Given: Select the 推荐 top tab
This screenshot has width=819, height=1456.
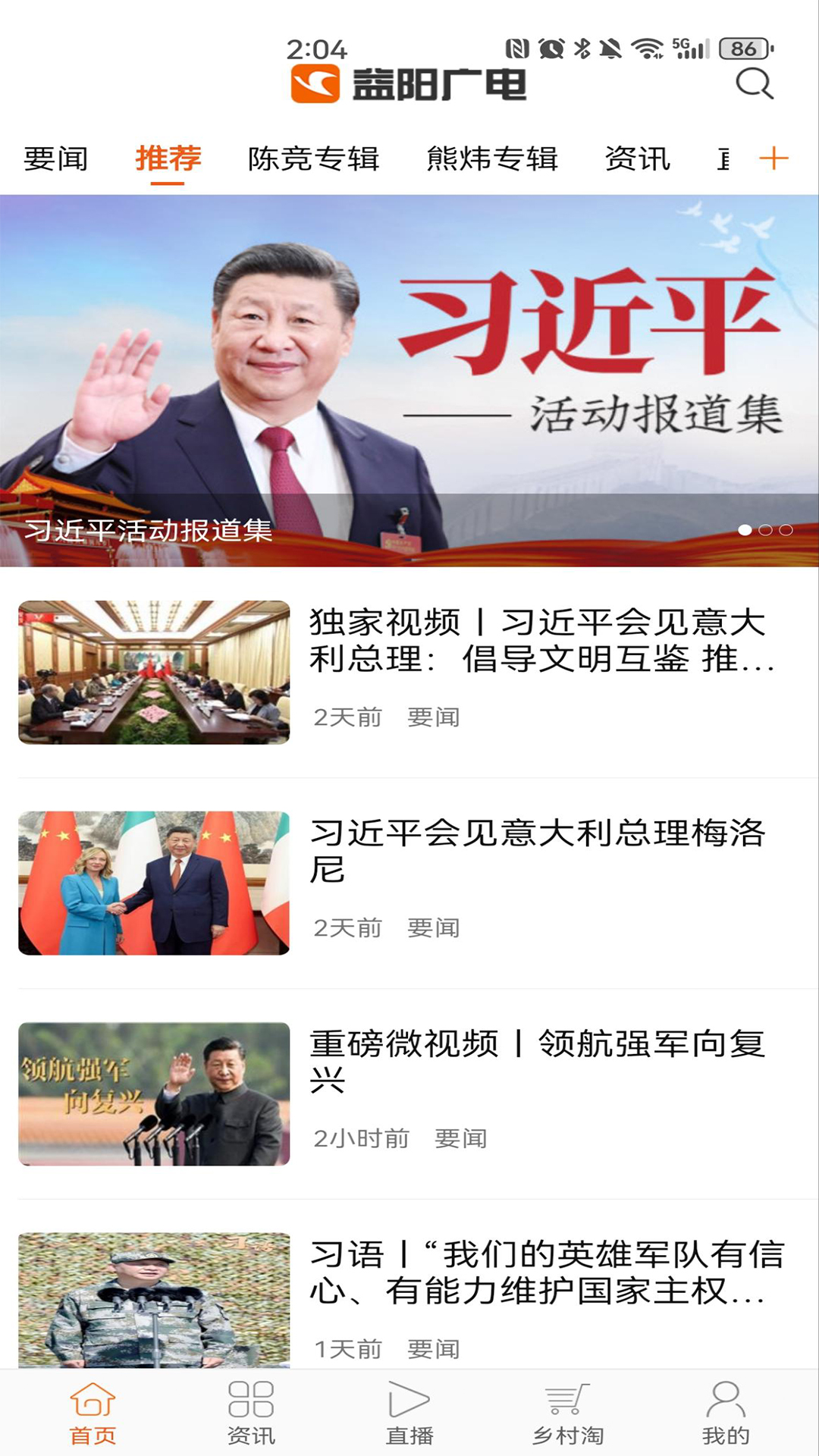Looking at the screenshot, I should 168,159.
